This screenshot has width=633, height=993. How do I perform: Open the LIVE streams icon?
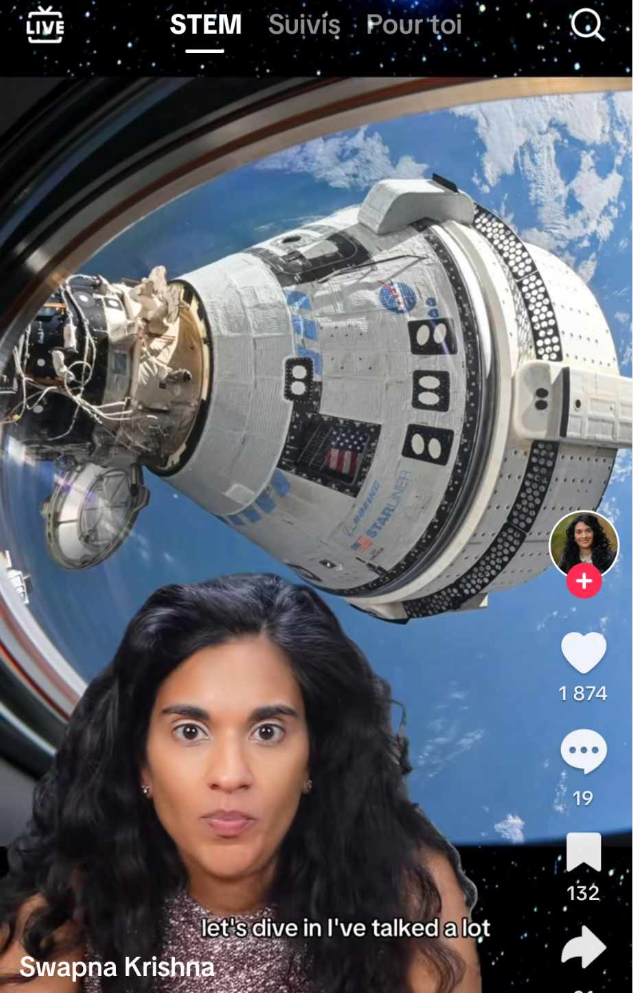click(x=45, y=26)
